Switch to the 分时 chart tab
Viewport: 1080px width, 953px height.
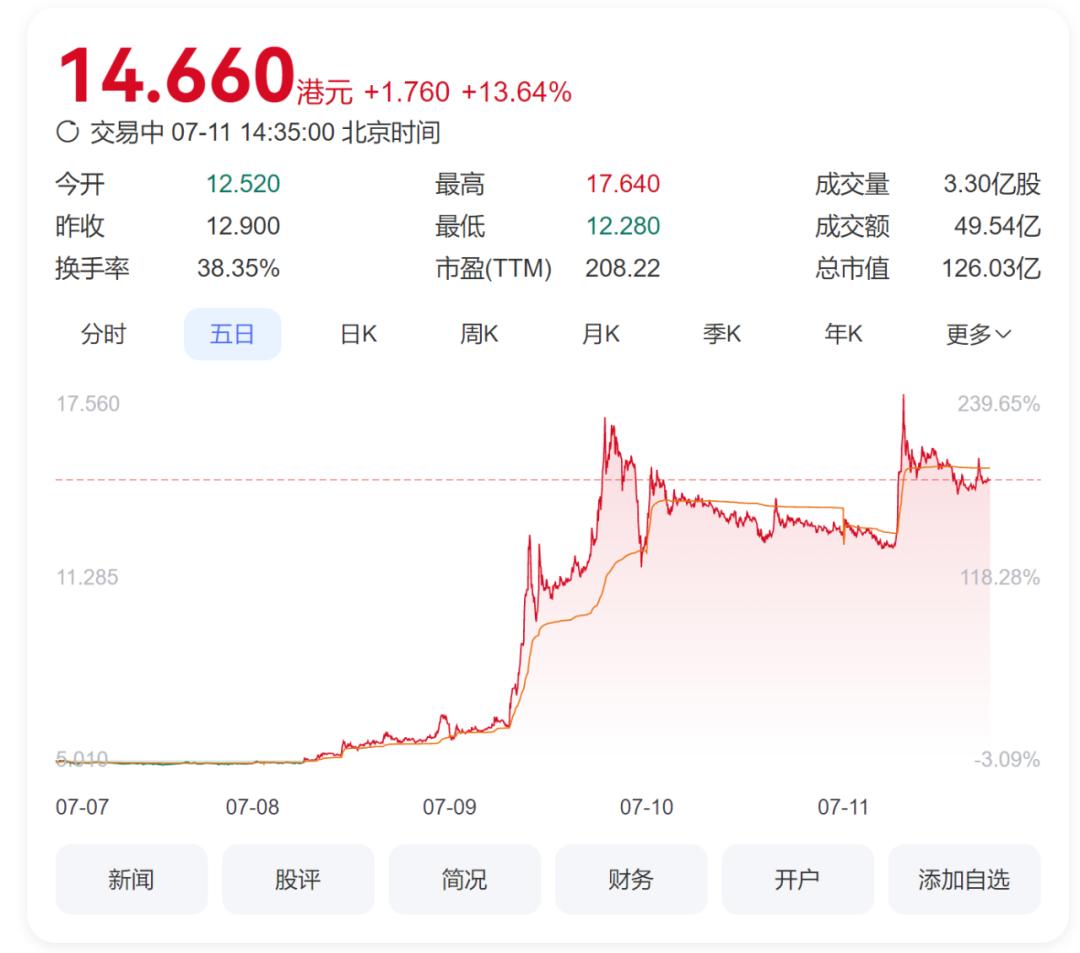pos(103,334)
